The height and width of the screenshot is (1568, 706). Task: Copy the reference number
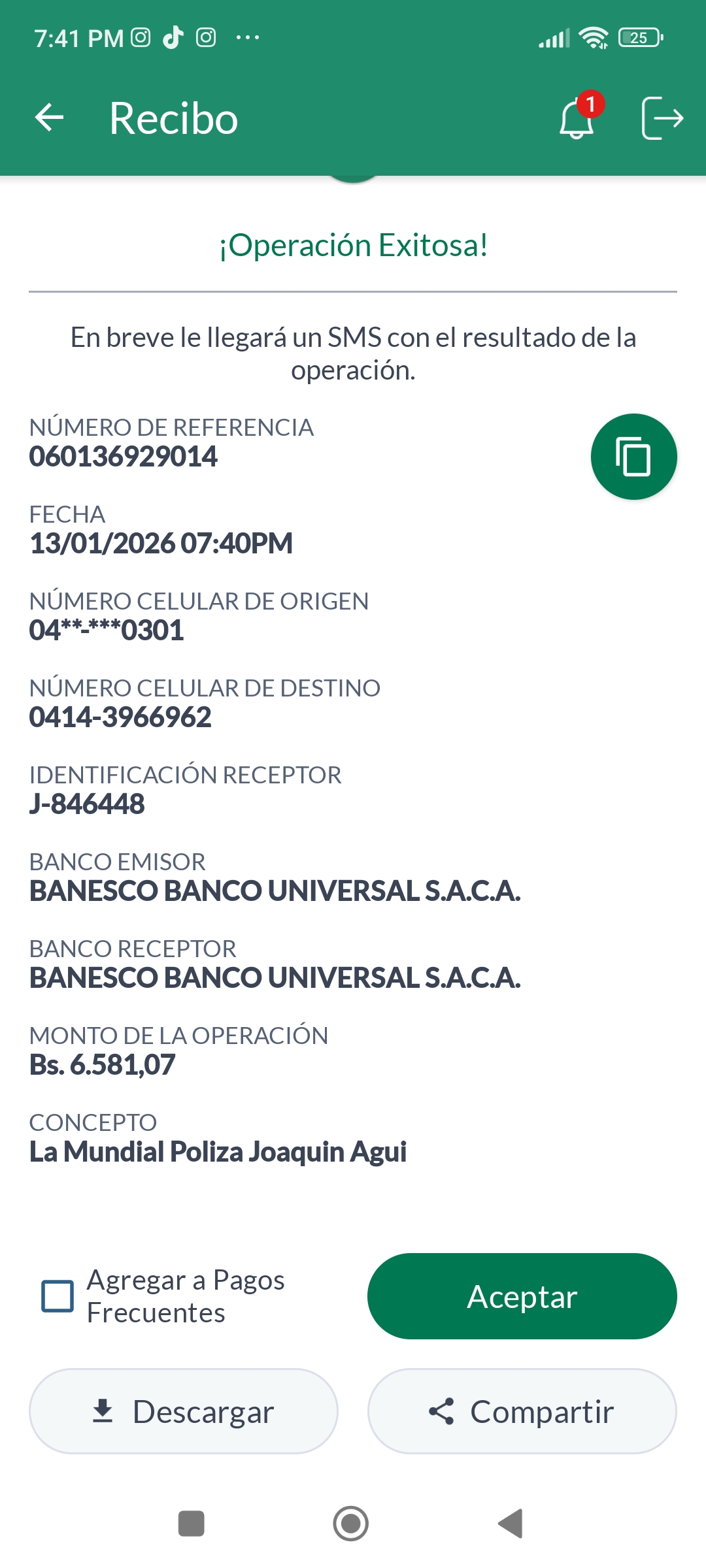tap(633, 457)
